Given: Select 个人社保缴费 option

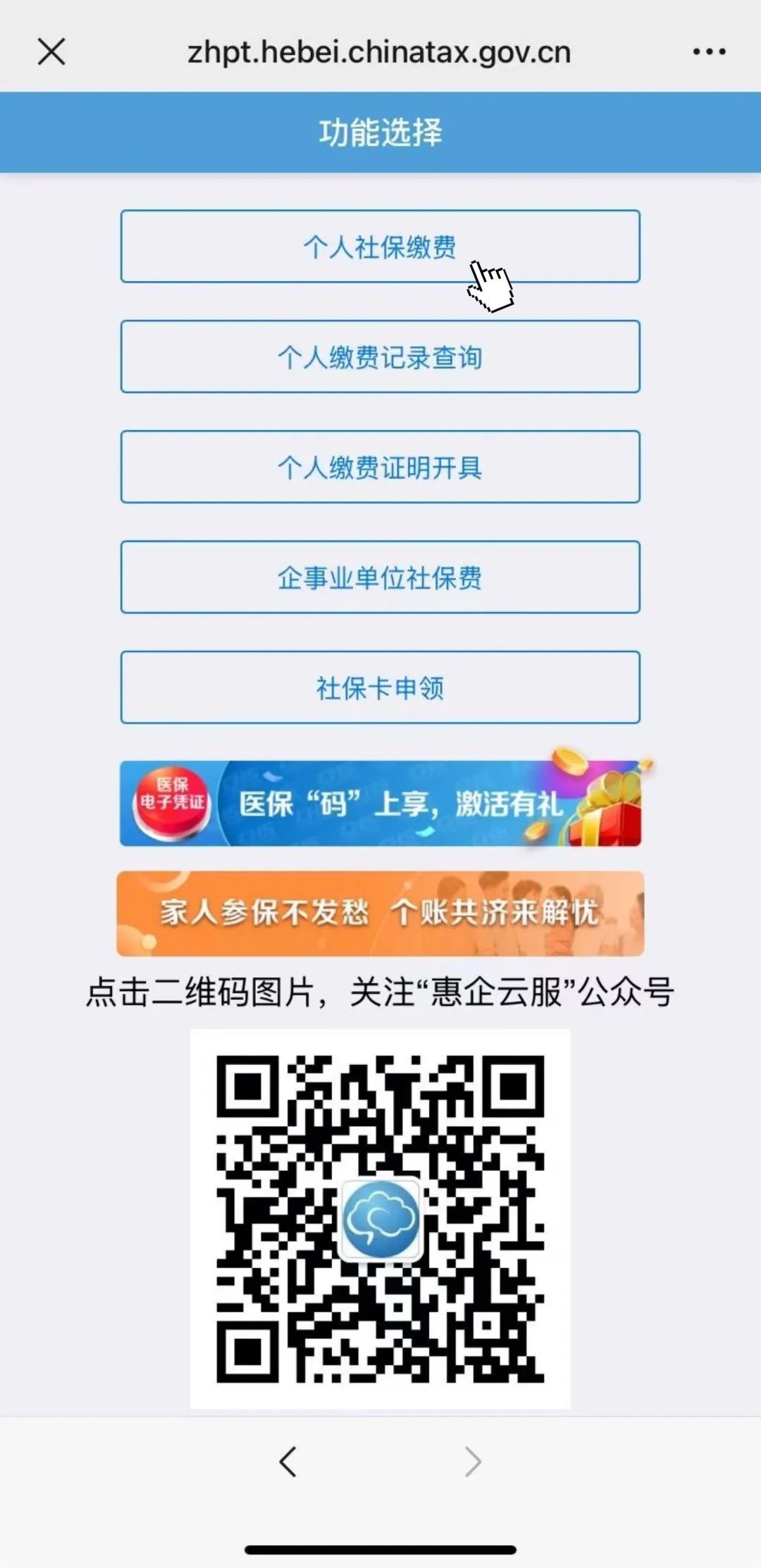Looking at the screenshot, I should (x=380, y=246).
